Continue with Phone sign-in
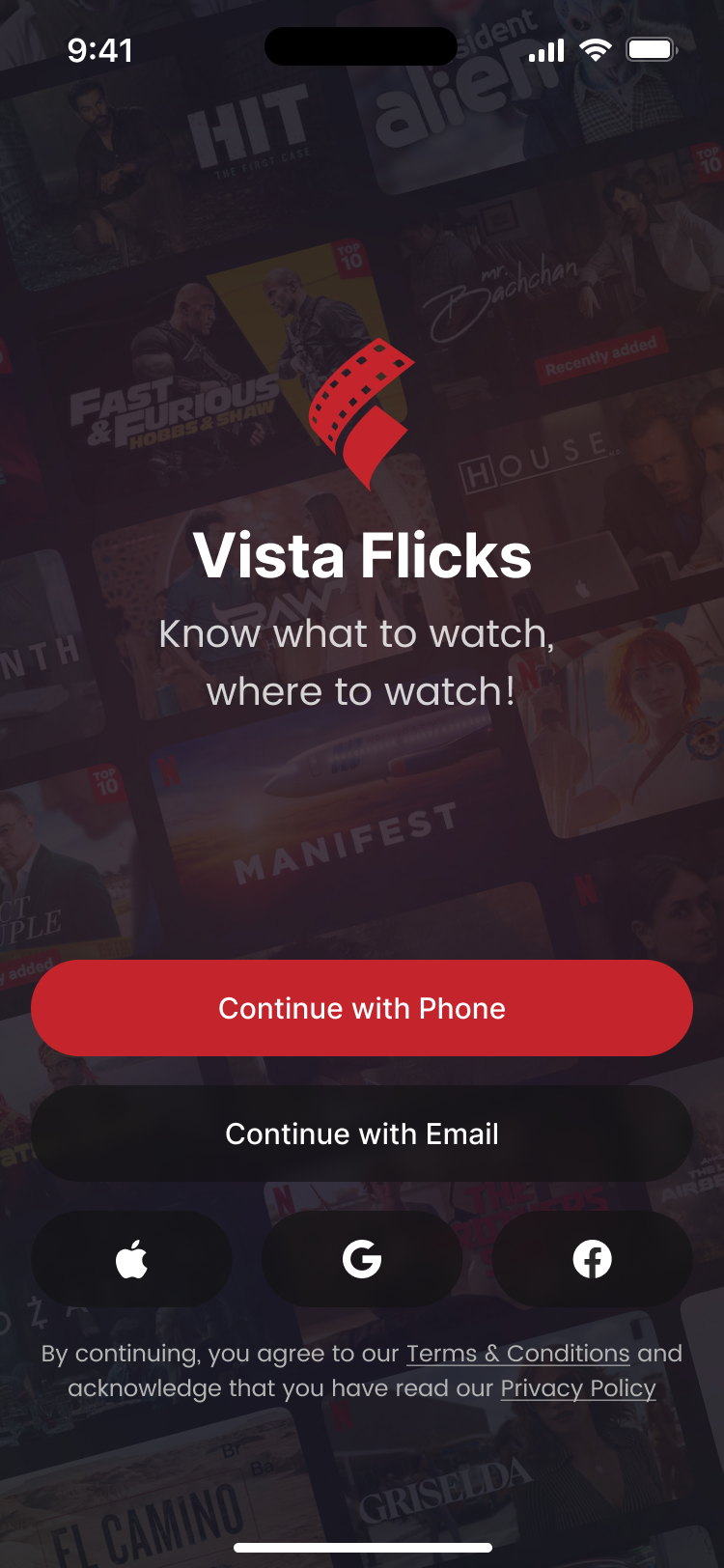This screenshot has height=1568, width=724. (362, 1008)
